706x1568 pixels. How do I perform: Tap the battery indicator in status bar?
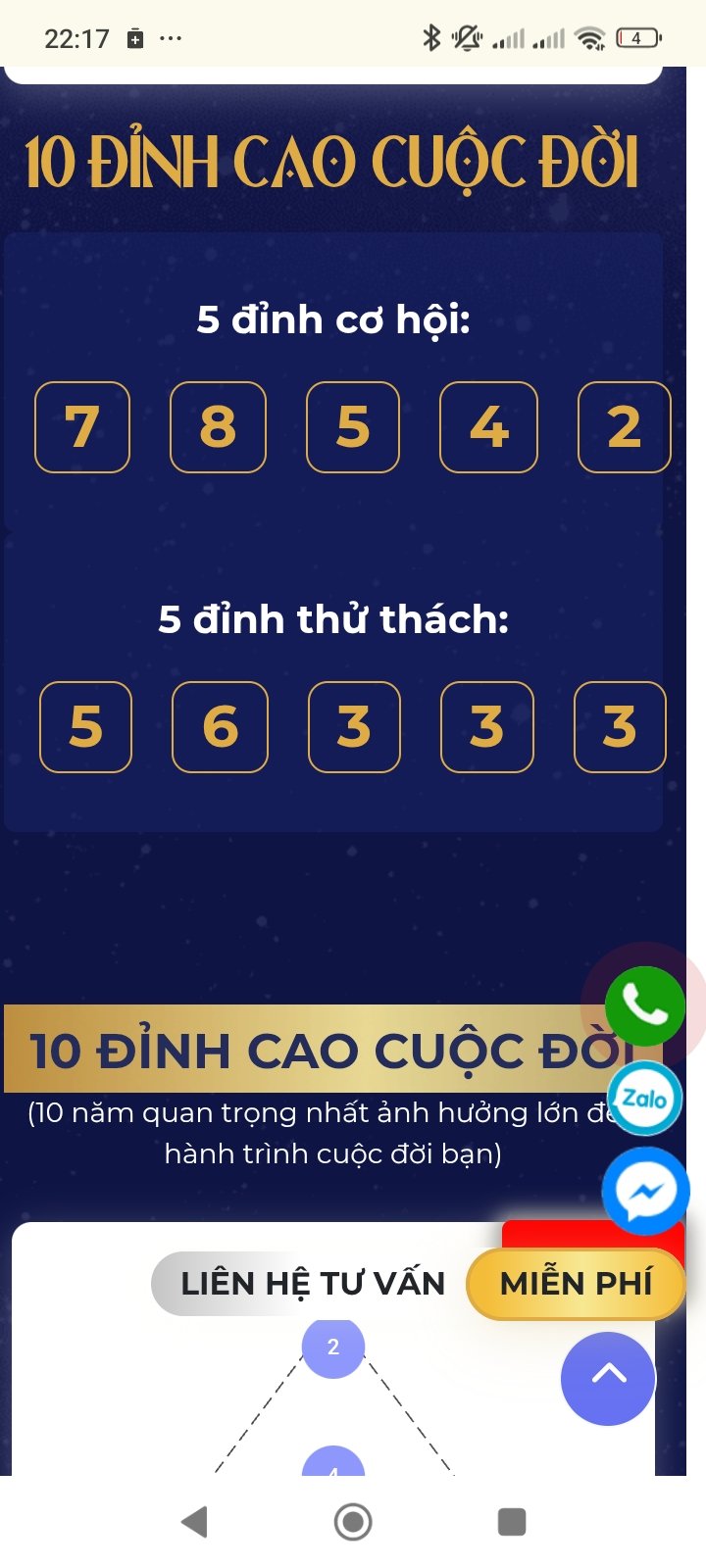click(x=639, y=37)
